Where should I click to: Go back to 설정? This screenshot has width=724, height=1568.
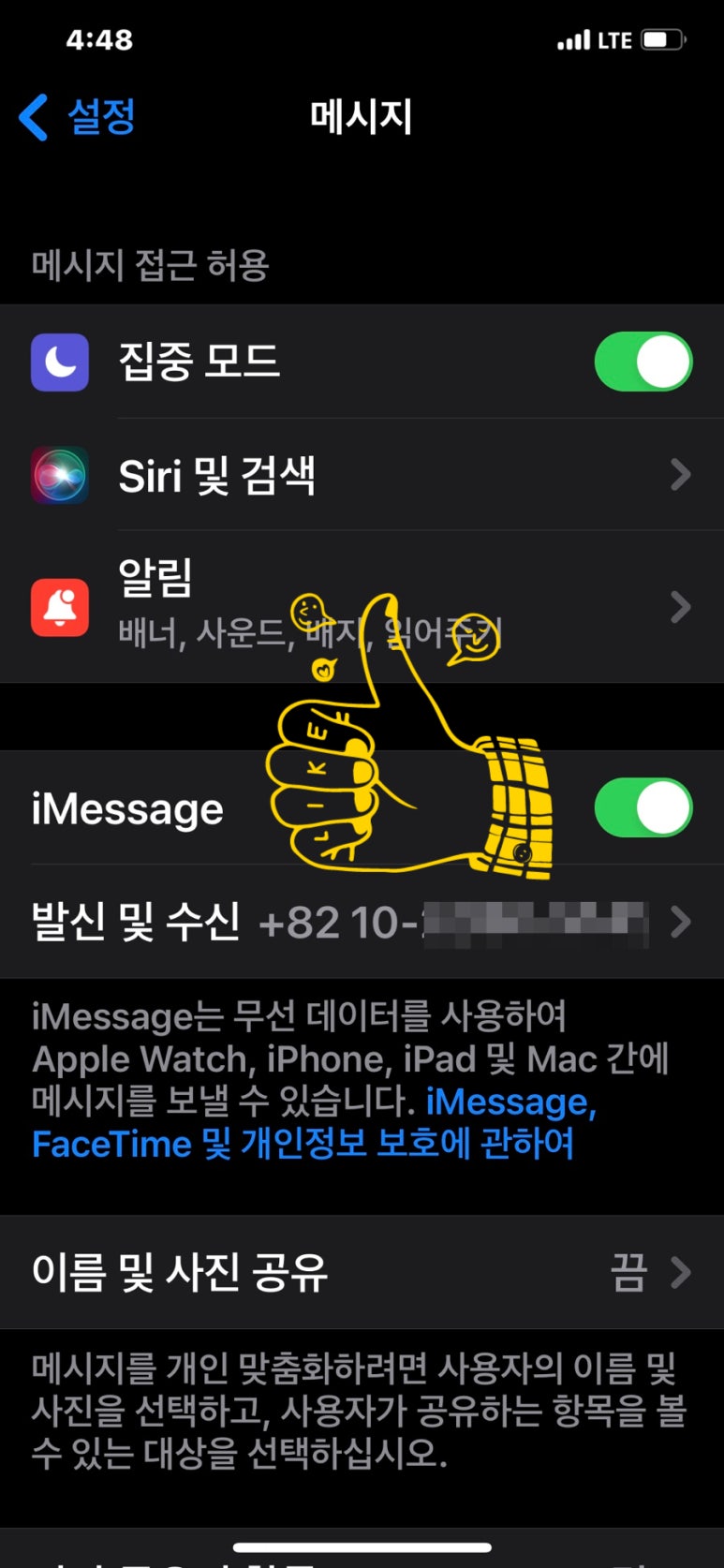[79, 118]
